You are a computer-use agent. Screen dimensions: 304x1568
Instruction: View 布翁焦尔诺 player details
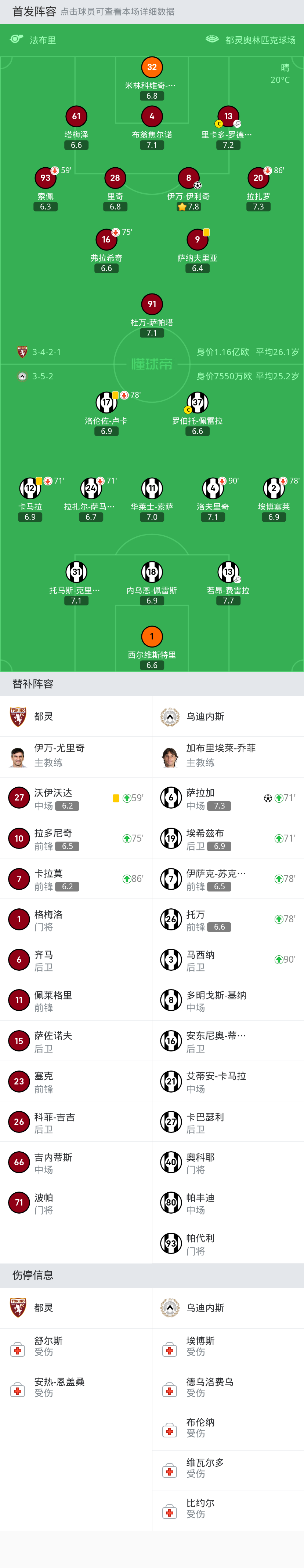coord(152,128)
